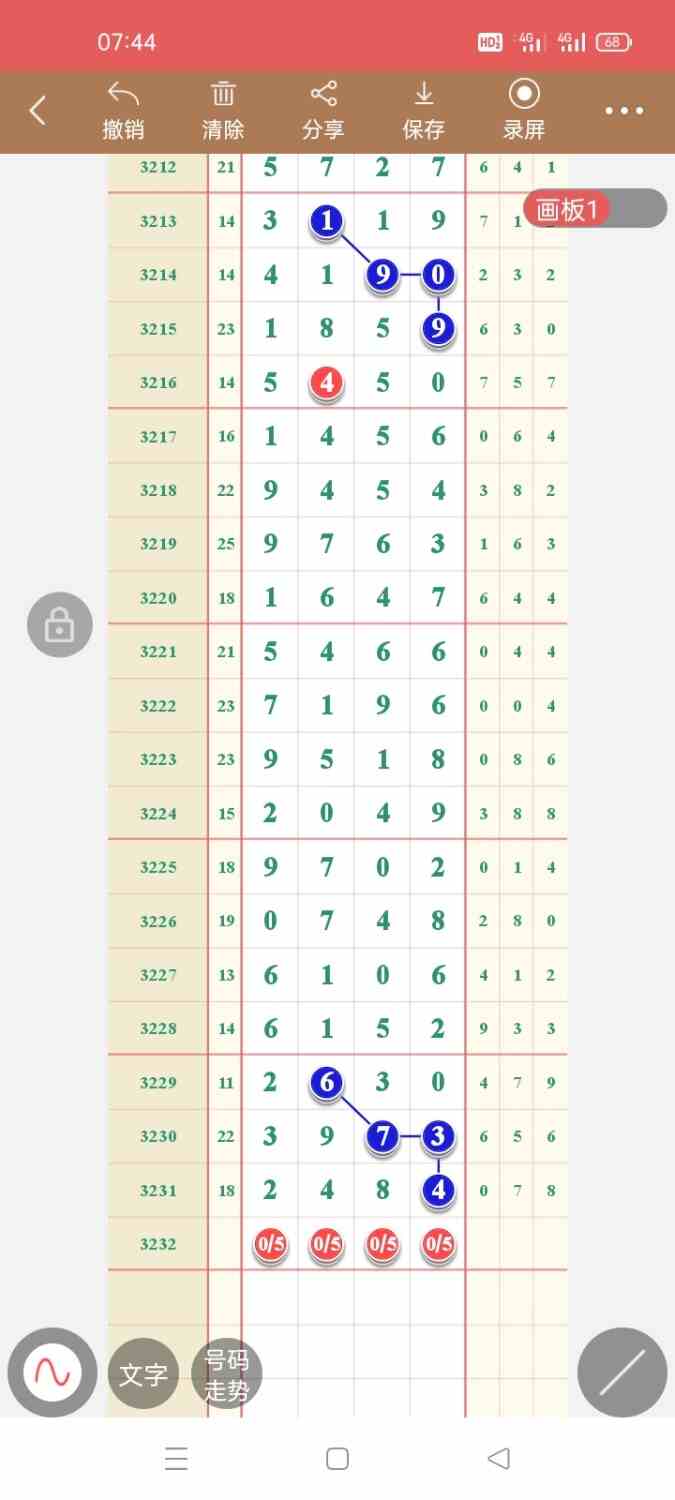This screenshot has width=675, height=1500.
Task: Choose the curve drawing tool
Action: click(52, 1372)
